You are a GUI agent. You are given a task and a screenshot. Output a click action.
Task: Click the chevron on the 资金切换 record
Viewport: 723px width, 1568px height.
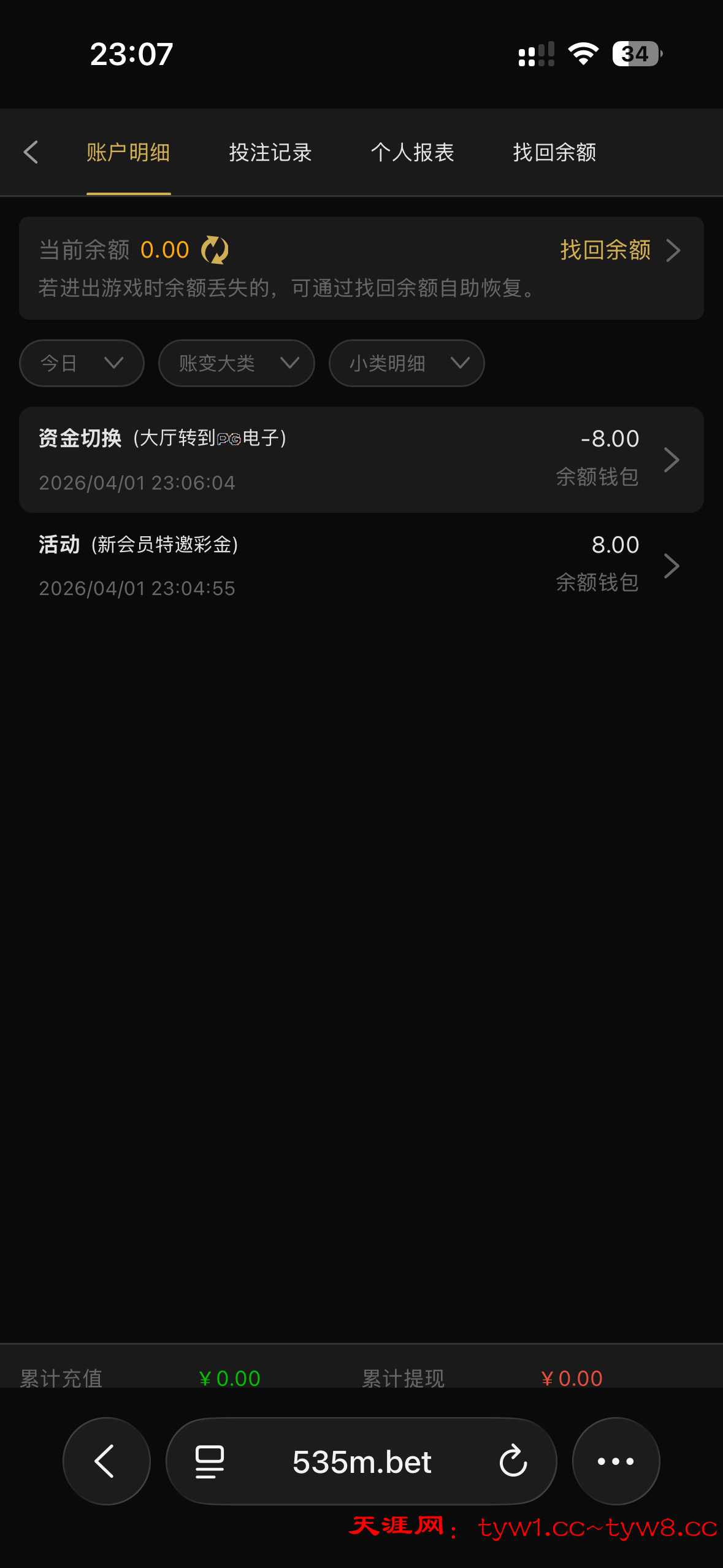click(x=671, y=459)
